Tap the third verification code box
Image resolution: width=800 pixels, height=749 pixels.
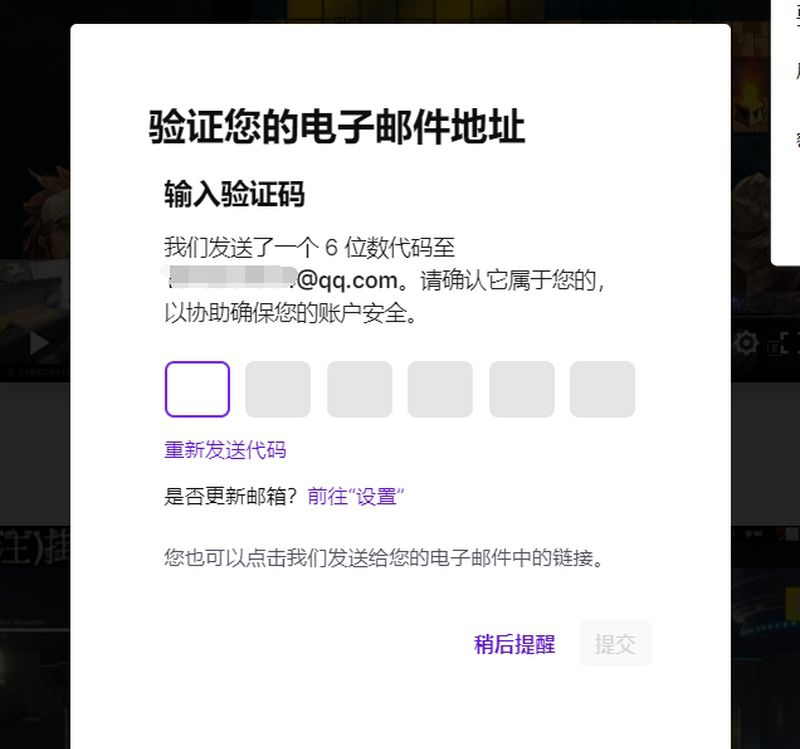(x=359, y=389)
